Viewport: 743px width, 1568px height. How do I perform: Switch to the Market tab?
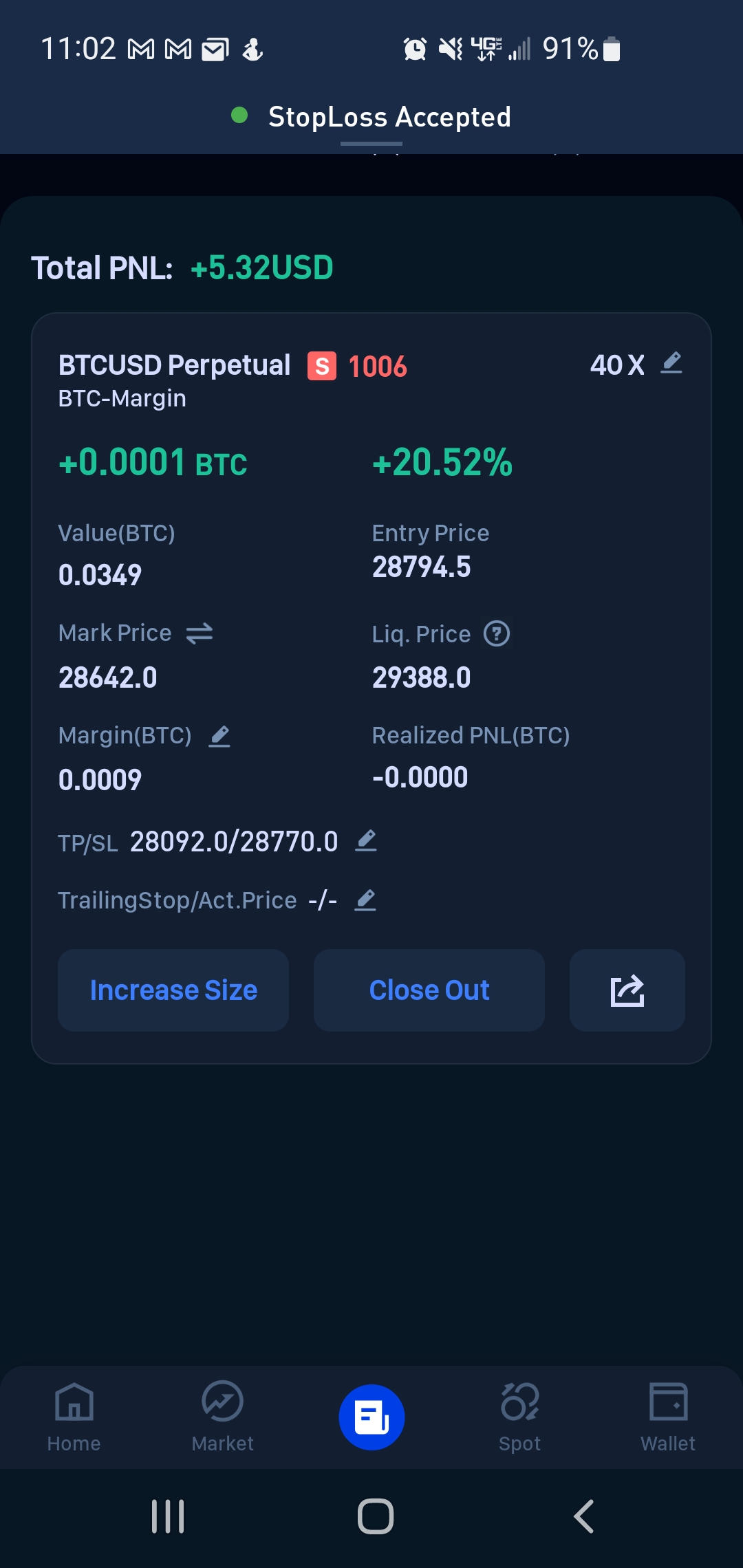pos(222,1417)
